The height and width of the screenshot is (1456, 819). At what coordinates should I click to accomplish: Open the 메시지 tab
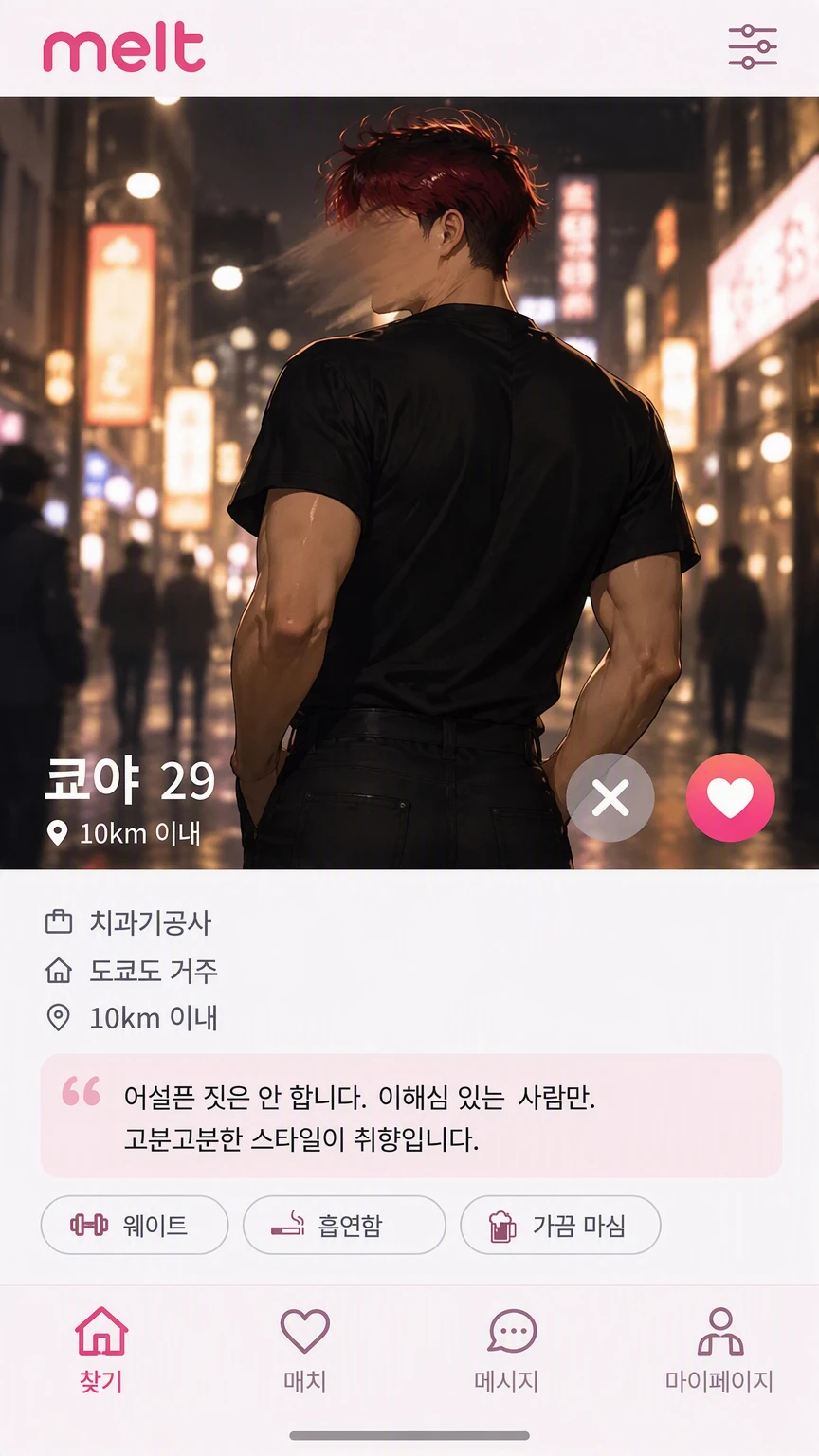coord(507,1350)
